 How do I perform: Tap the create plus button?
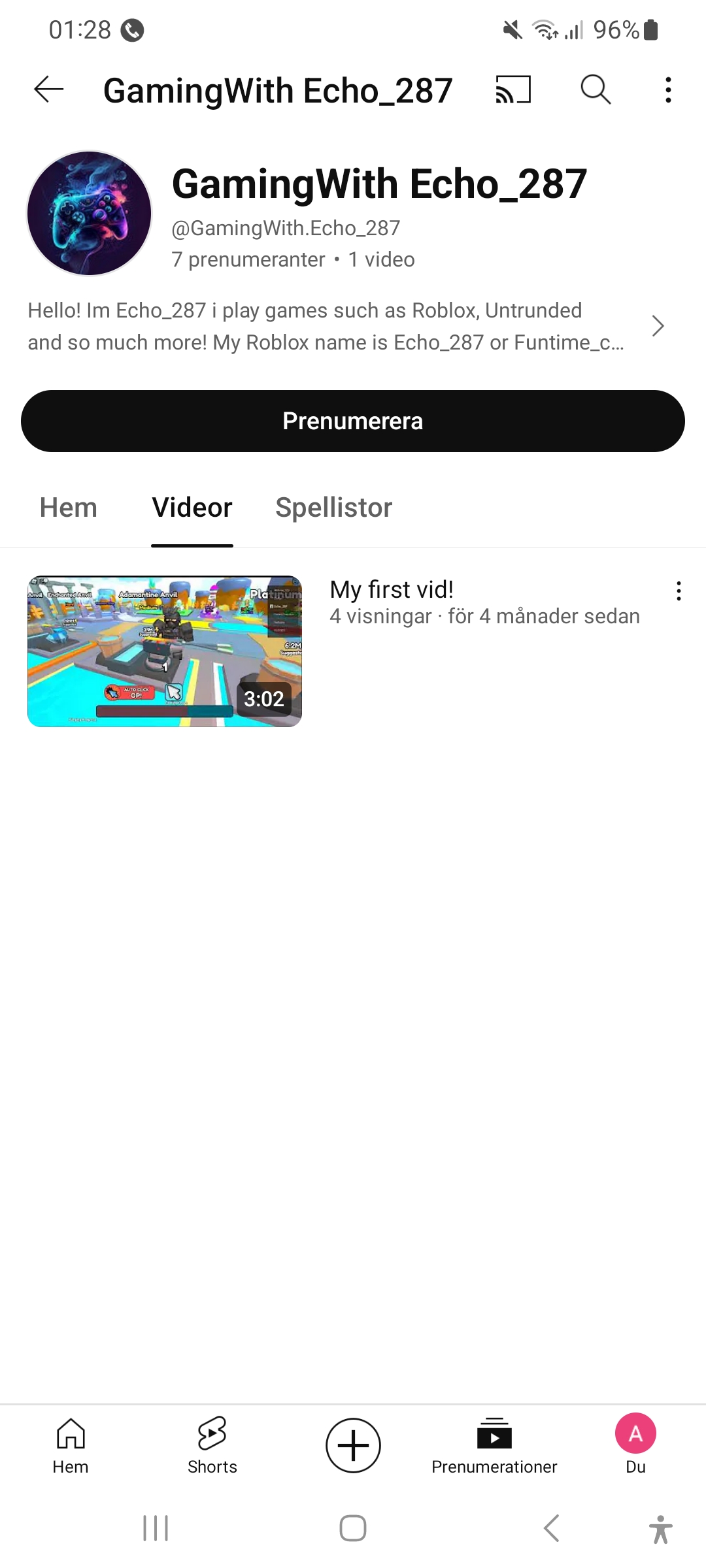353,1445
